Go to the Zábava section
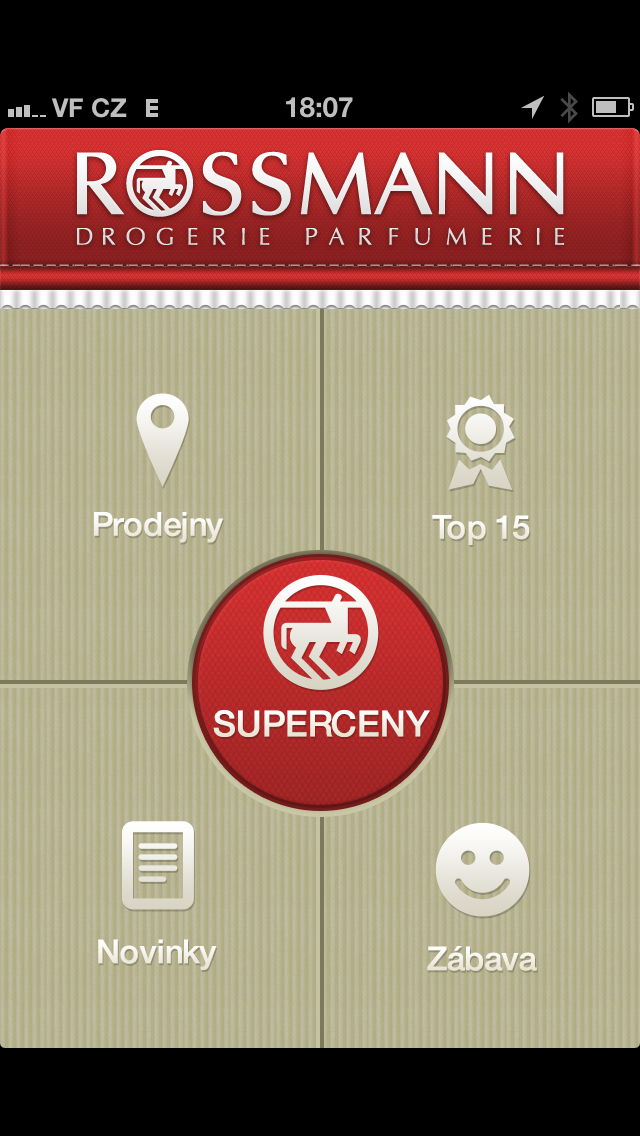The width and height of the screenshot is (640, 1136). 482,897
